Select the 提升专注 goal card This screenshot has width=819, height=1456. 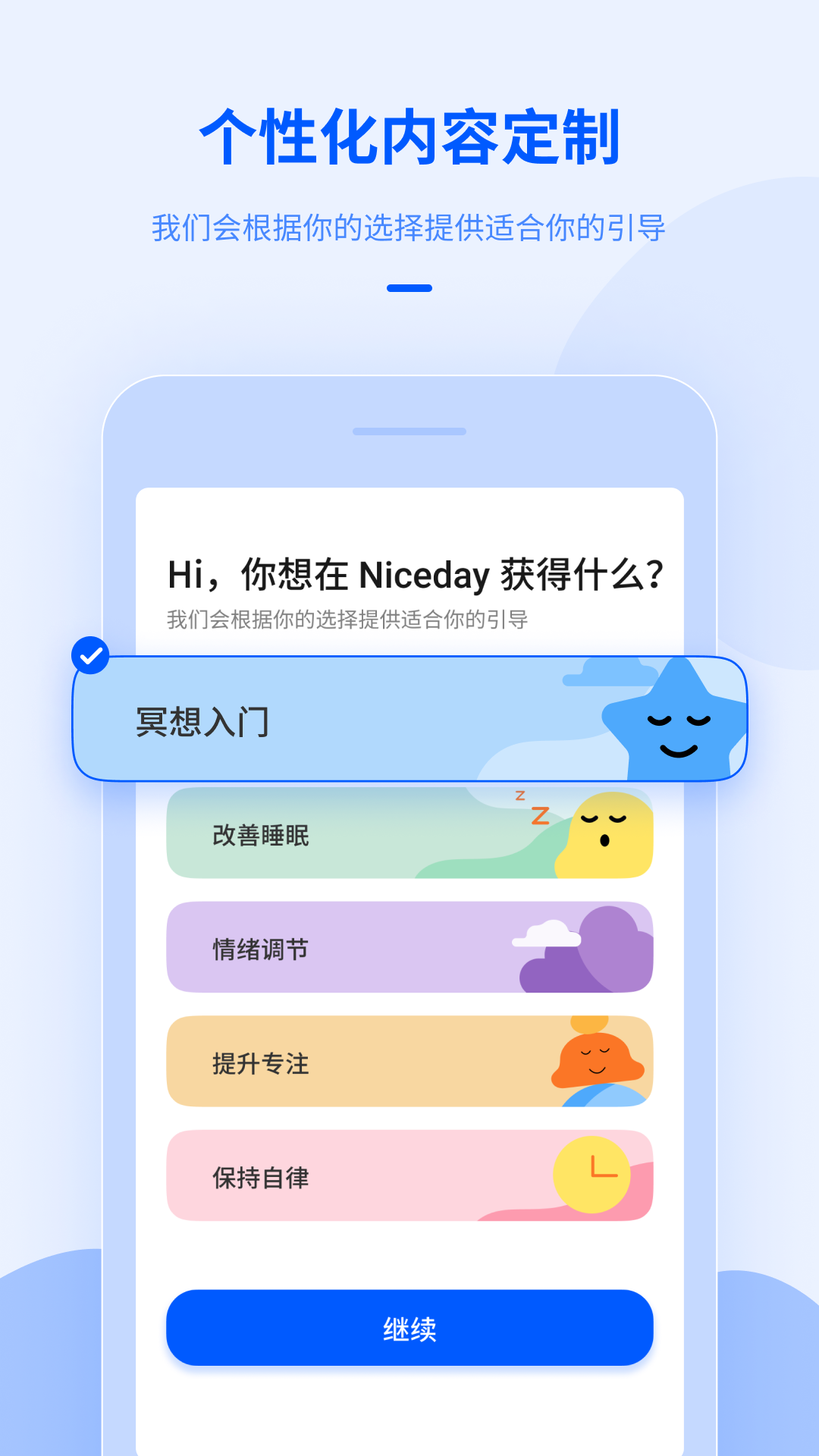tap(341, 1062)
